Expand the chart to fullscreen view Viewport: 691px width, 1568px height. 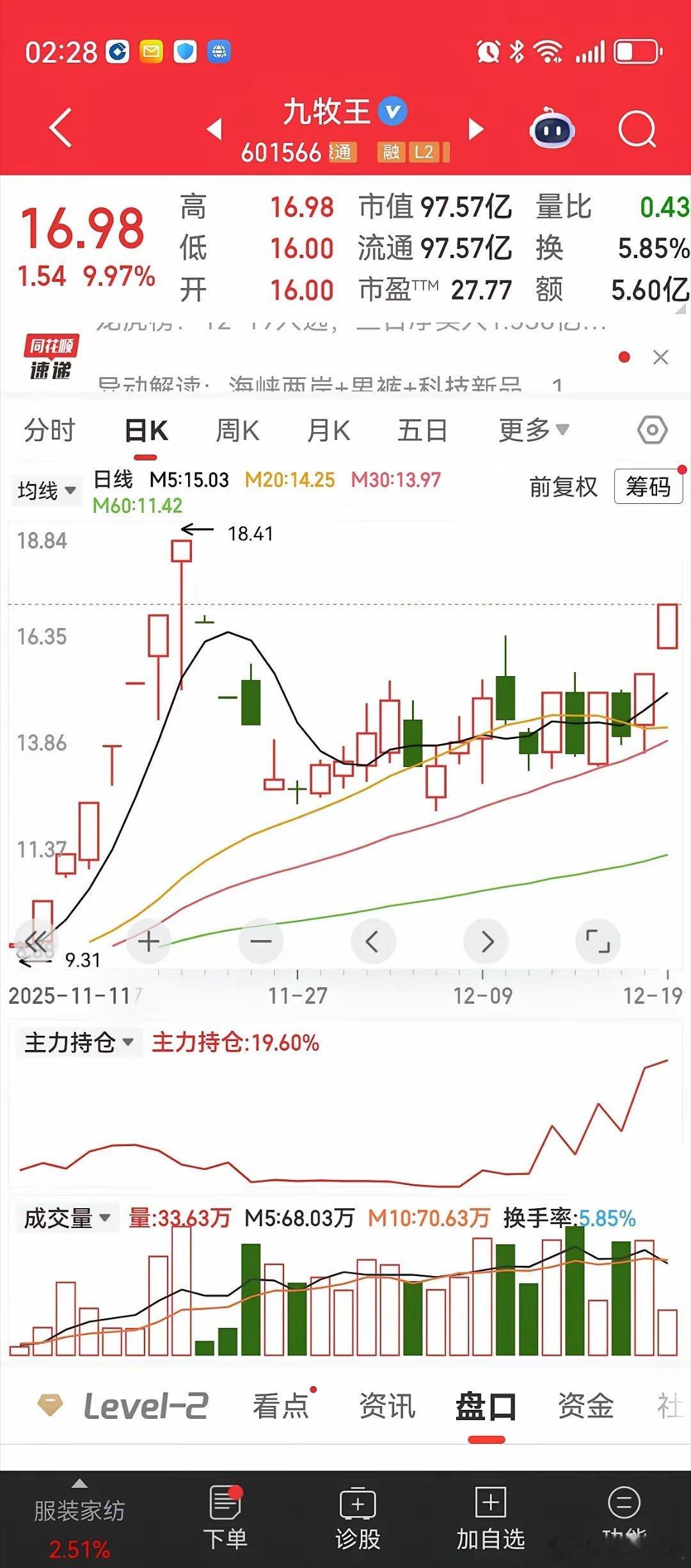tap(598, 941)
